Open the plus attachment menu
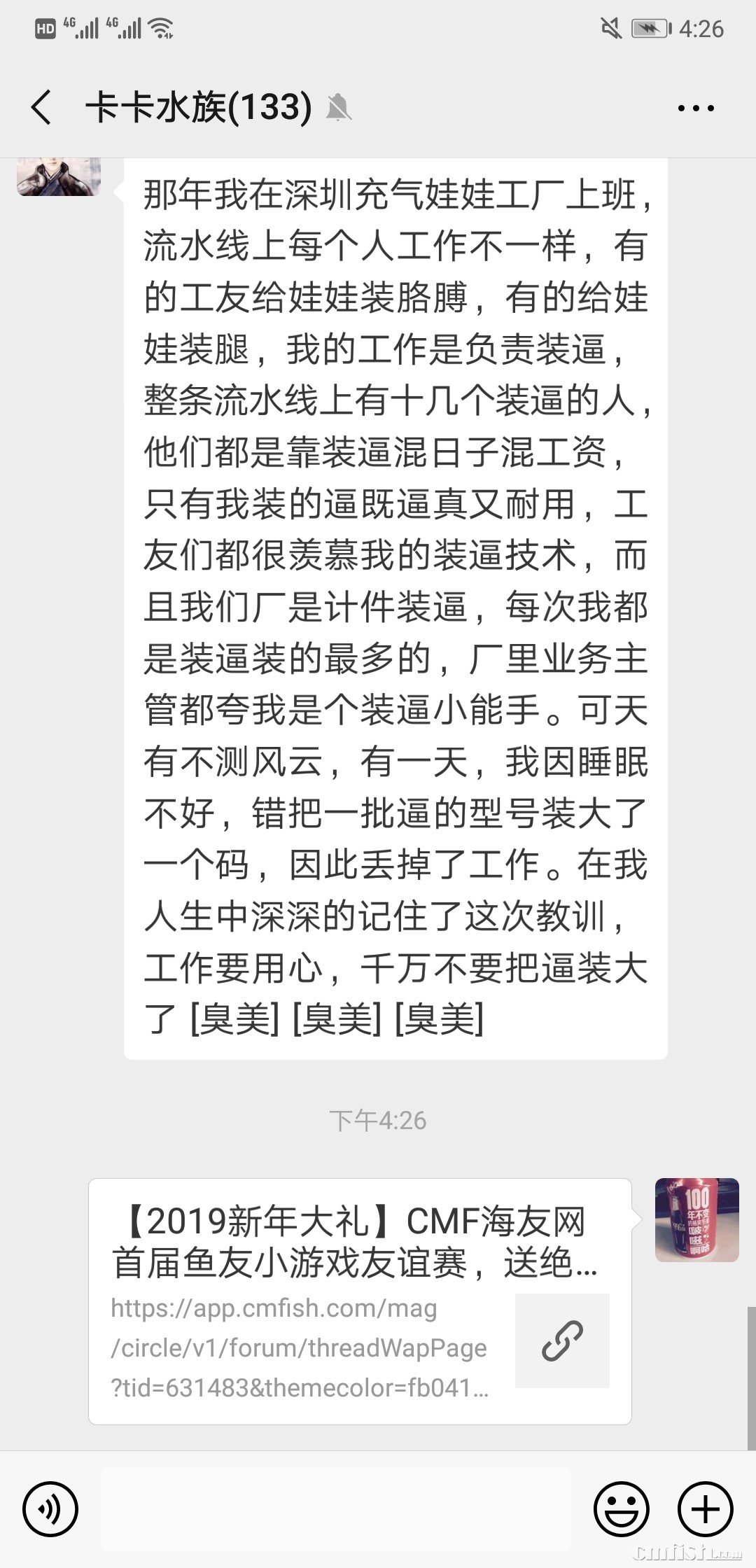Screen dimensions: 756x1568 tap(705, 1508)
